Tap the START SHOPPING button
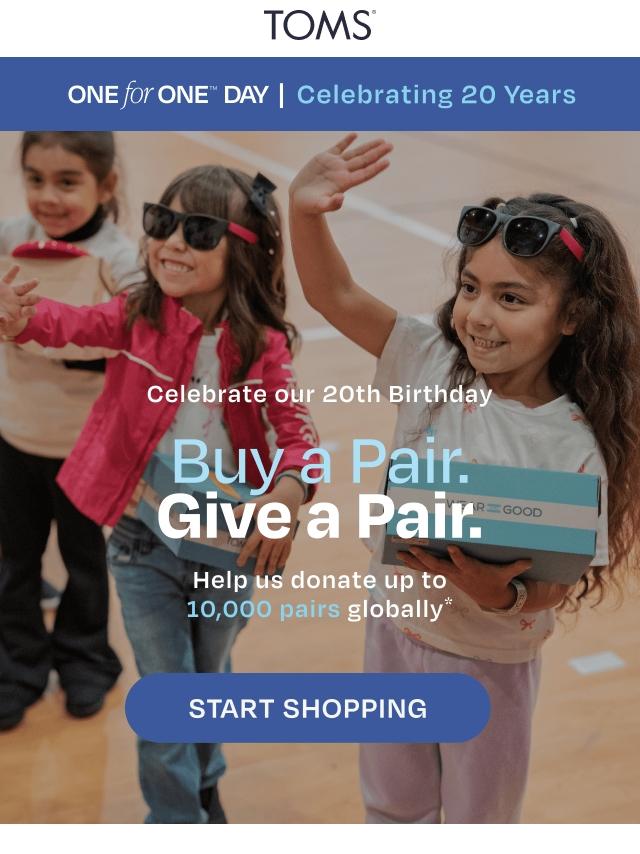The image size is (640, 854). pyautogui.click(x=308, y=707)
